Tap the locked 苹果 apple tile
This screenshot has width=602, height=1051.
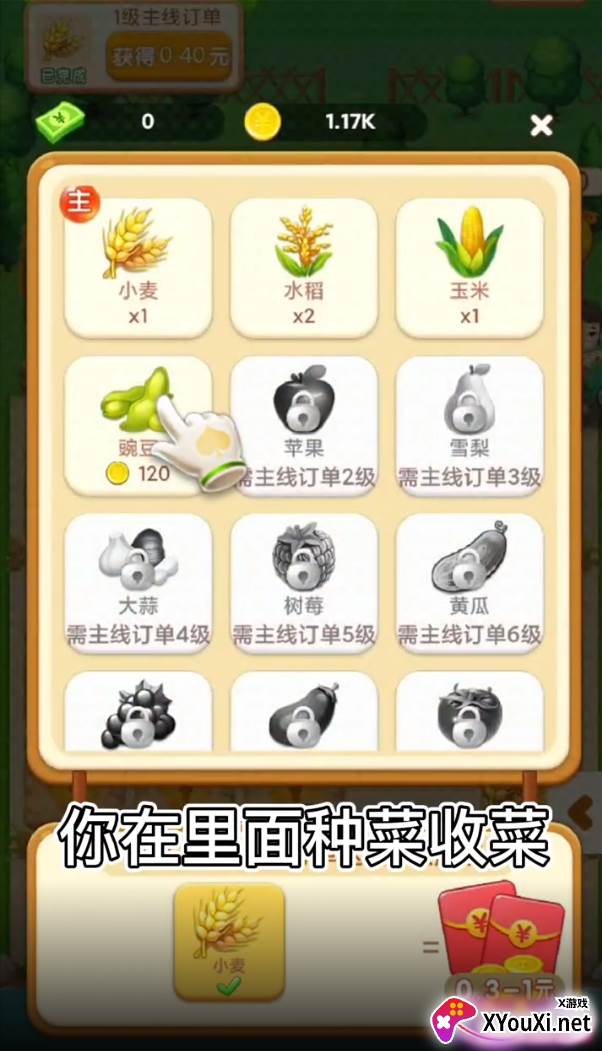[304, 426]
